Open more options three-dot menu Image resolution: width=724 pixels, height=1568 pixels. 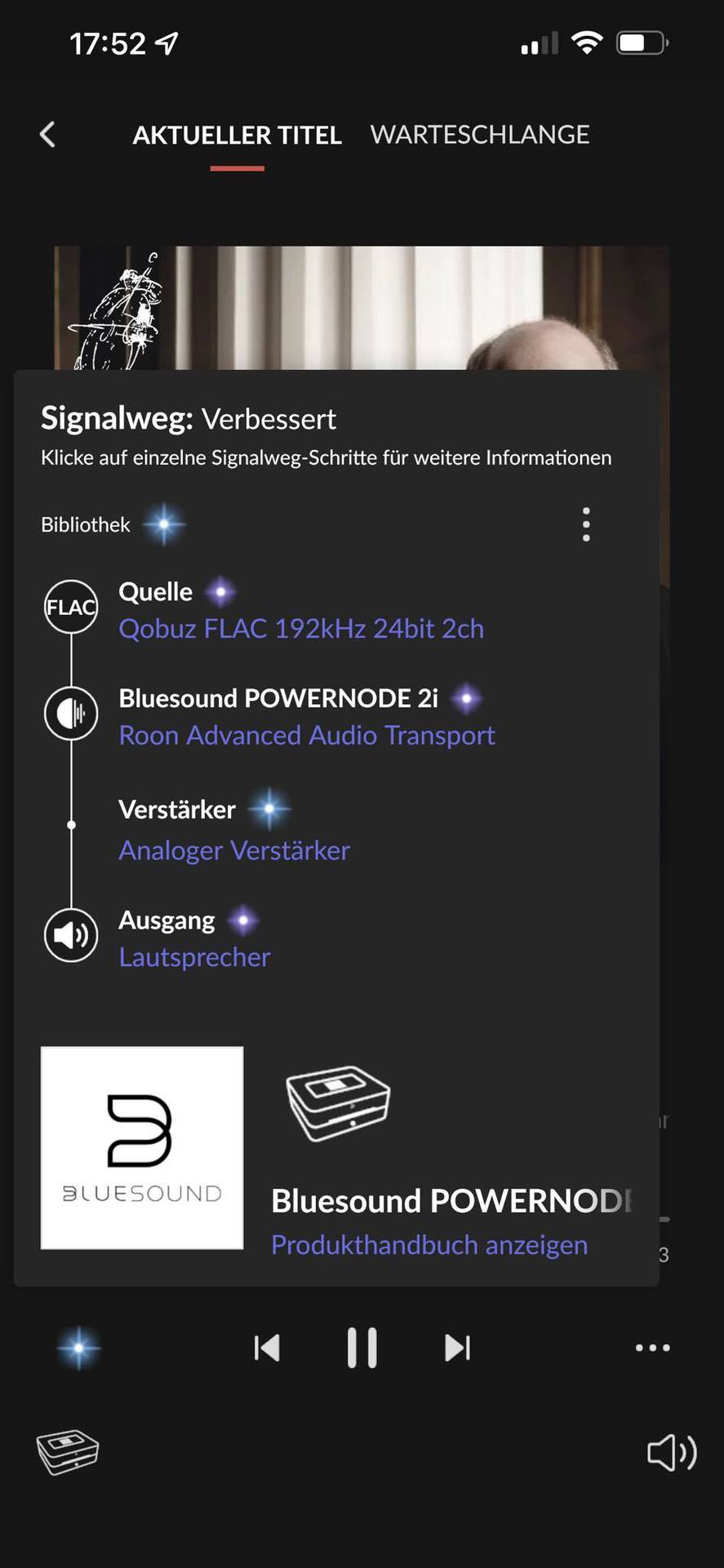[652, 1347]
